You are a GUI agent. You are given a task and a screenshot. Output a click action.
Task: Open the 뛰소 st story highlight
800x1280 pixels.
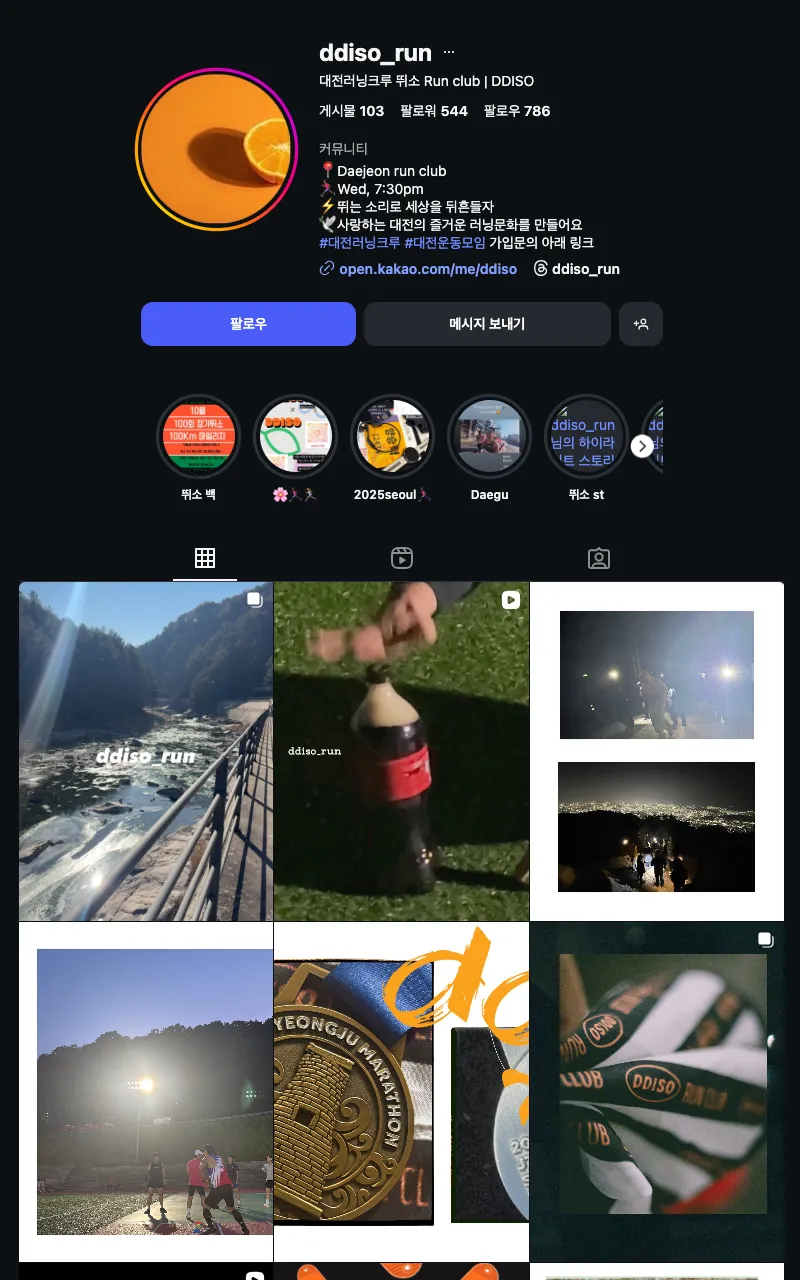click(585, 437)
